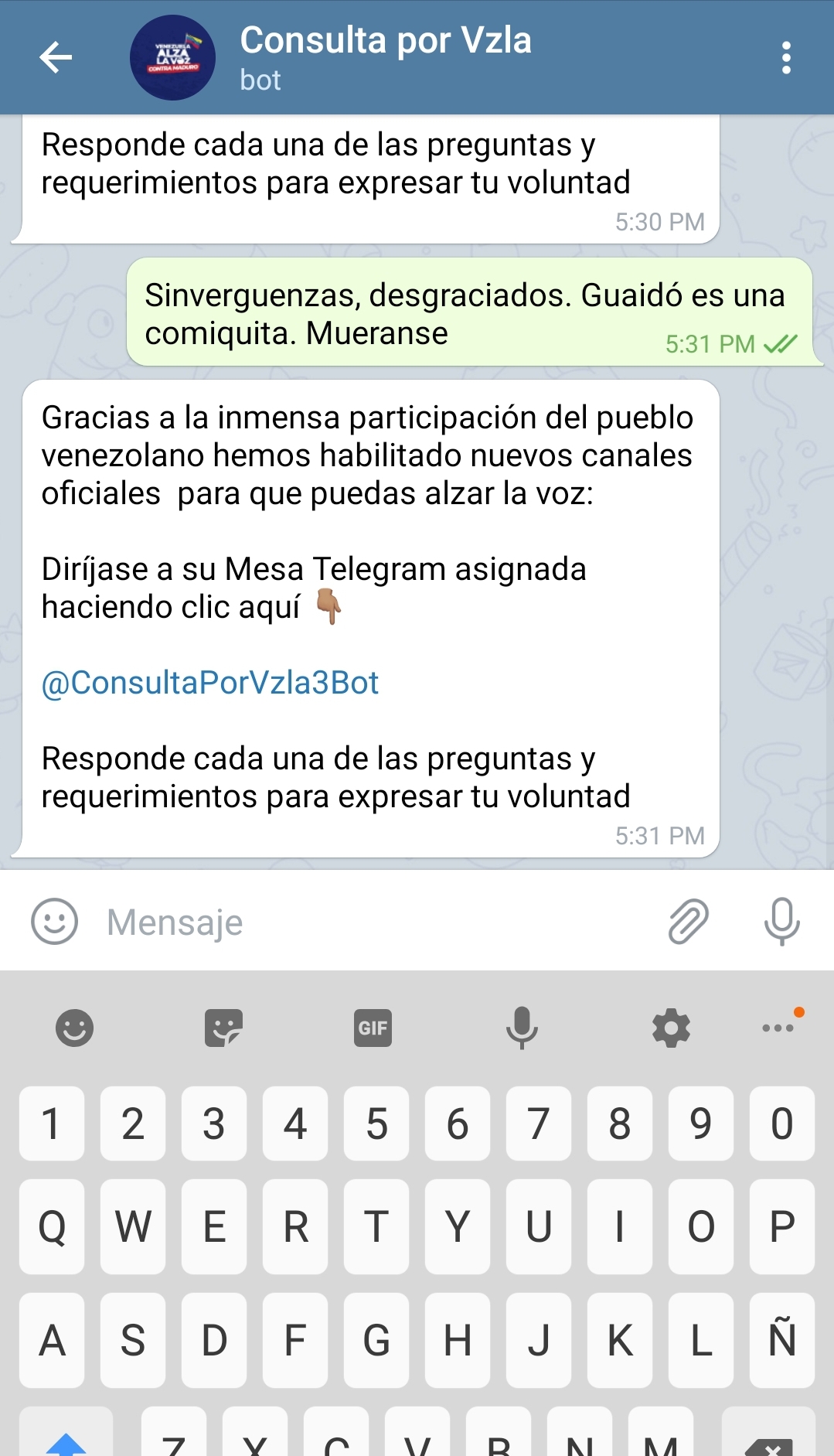834x1456 pixels.
Task: Type the number 5 key
Action: tap(376, 1124)
